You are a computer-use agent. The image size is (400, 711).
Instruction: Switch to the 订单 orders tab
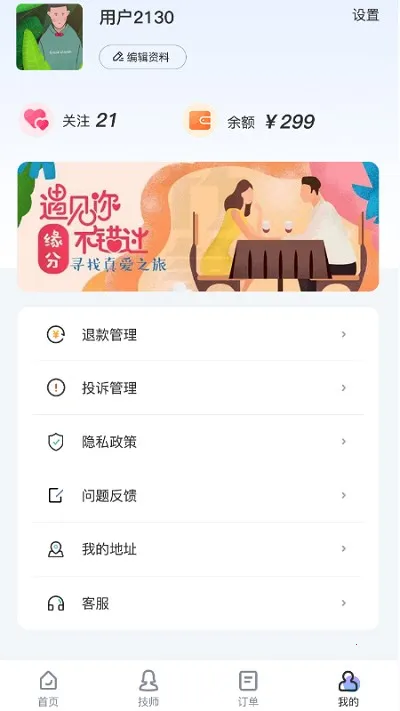(248, 688)
